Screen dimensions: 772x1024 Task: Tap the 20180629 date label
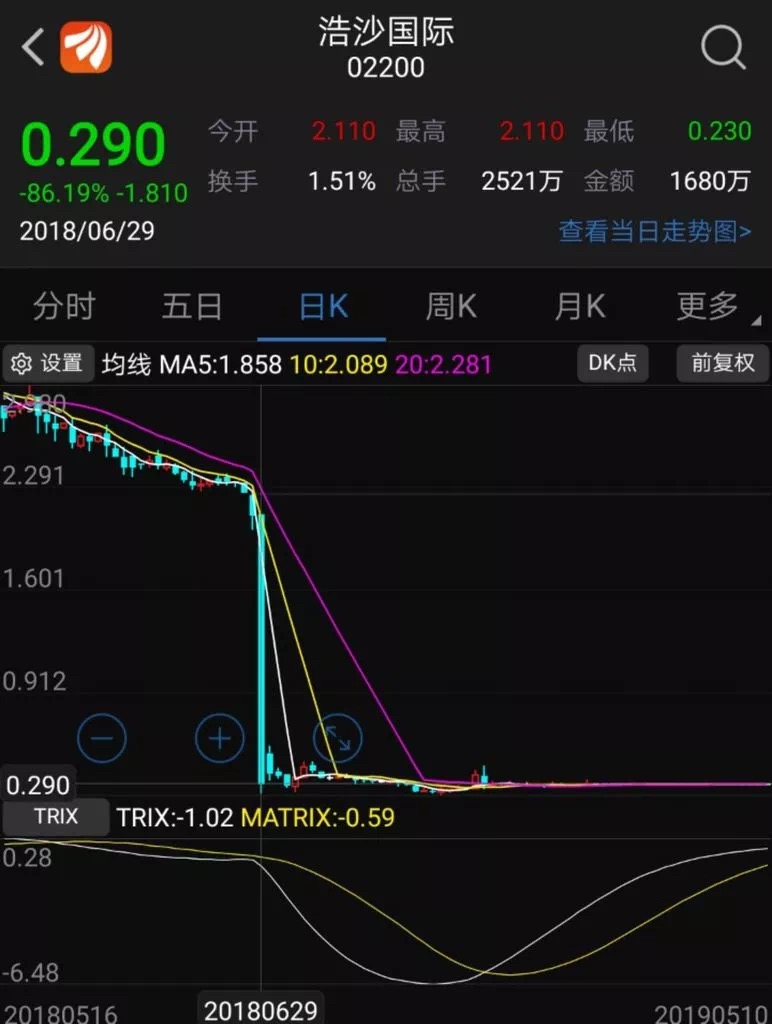[x=262, y=1009]
